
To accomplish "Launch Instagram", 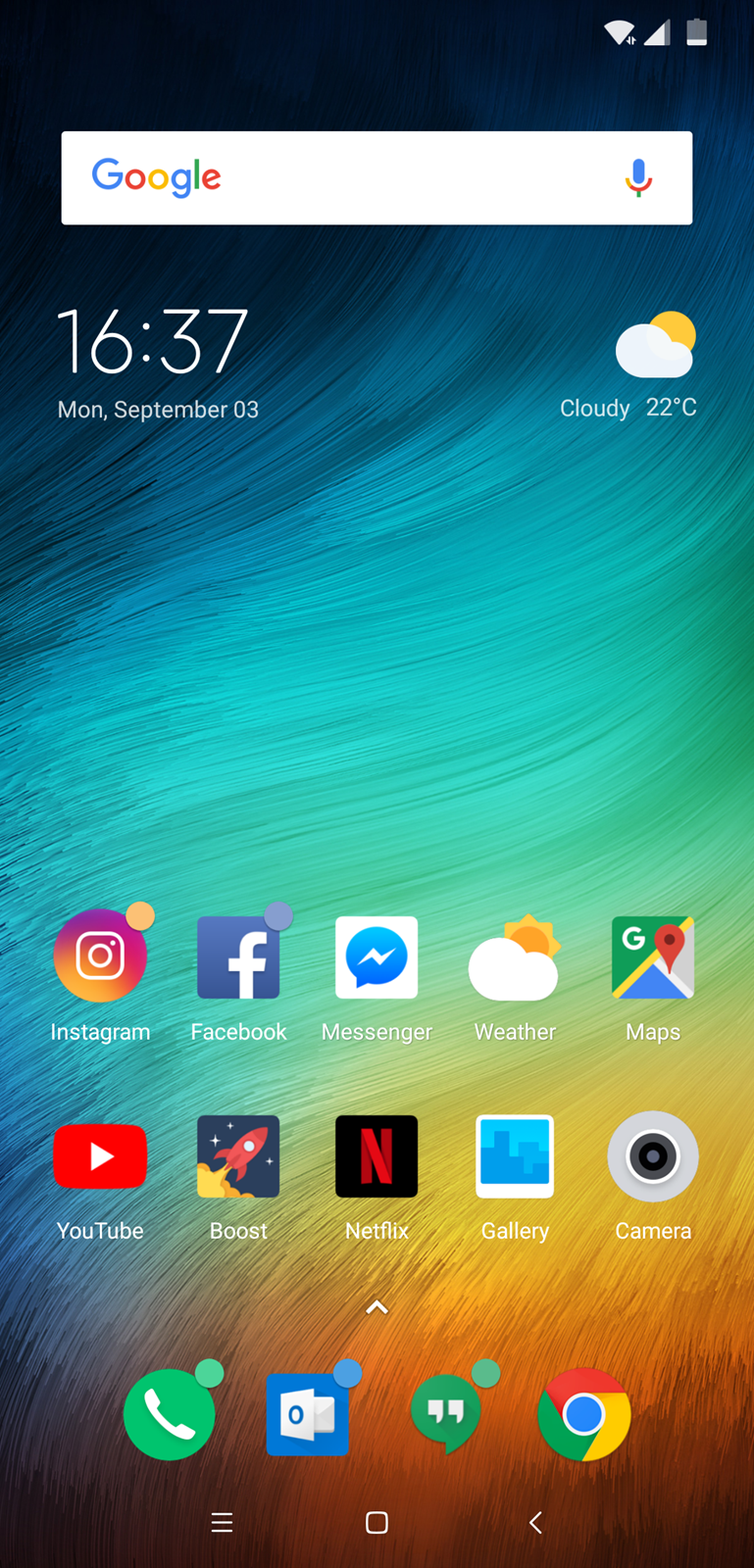I will (100, 955).
